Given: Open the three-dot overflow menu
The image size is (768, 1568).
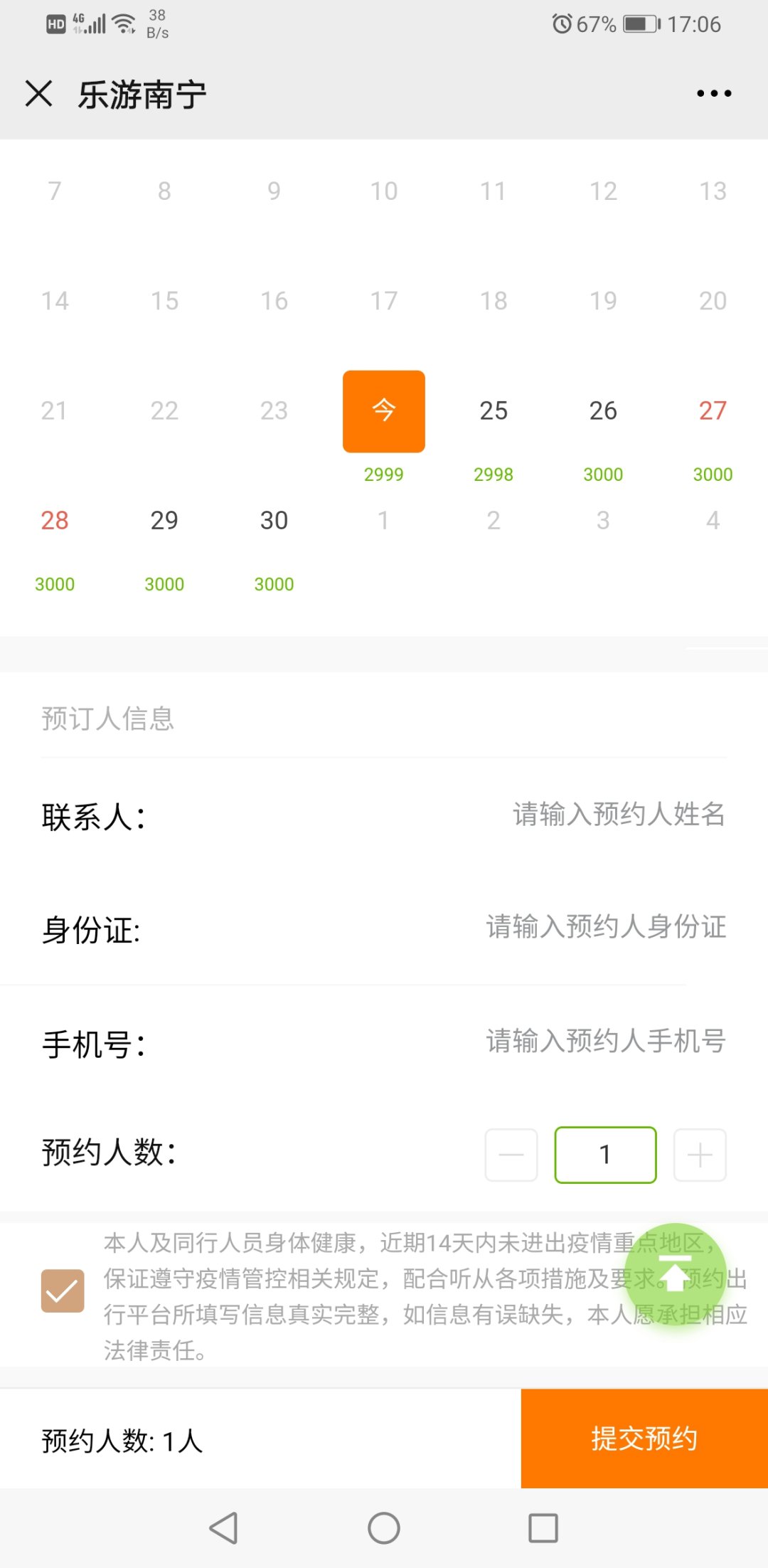Looking at the screenshot, I should click(x=714, y=93).
